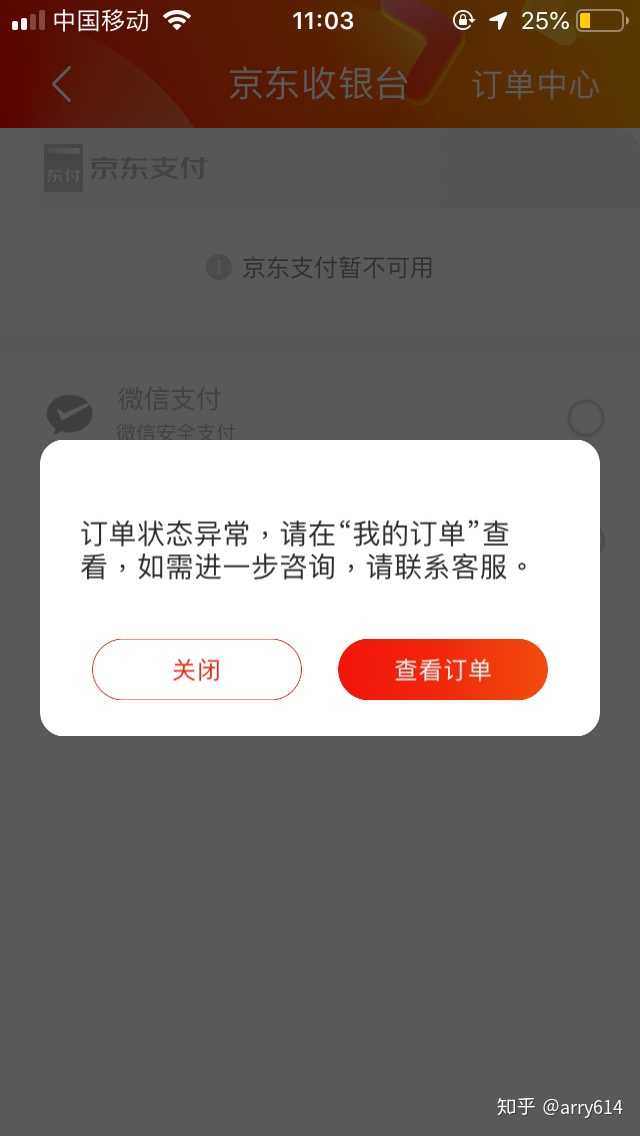This screenshot has width=640, height=1136.
Task: Select the 微信支付 radio button
Action: [585, 417]
